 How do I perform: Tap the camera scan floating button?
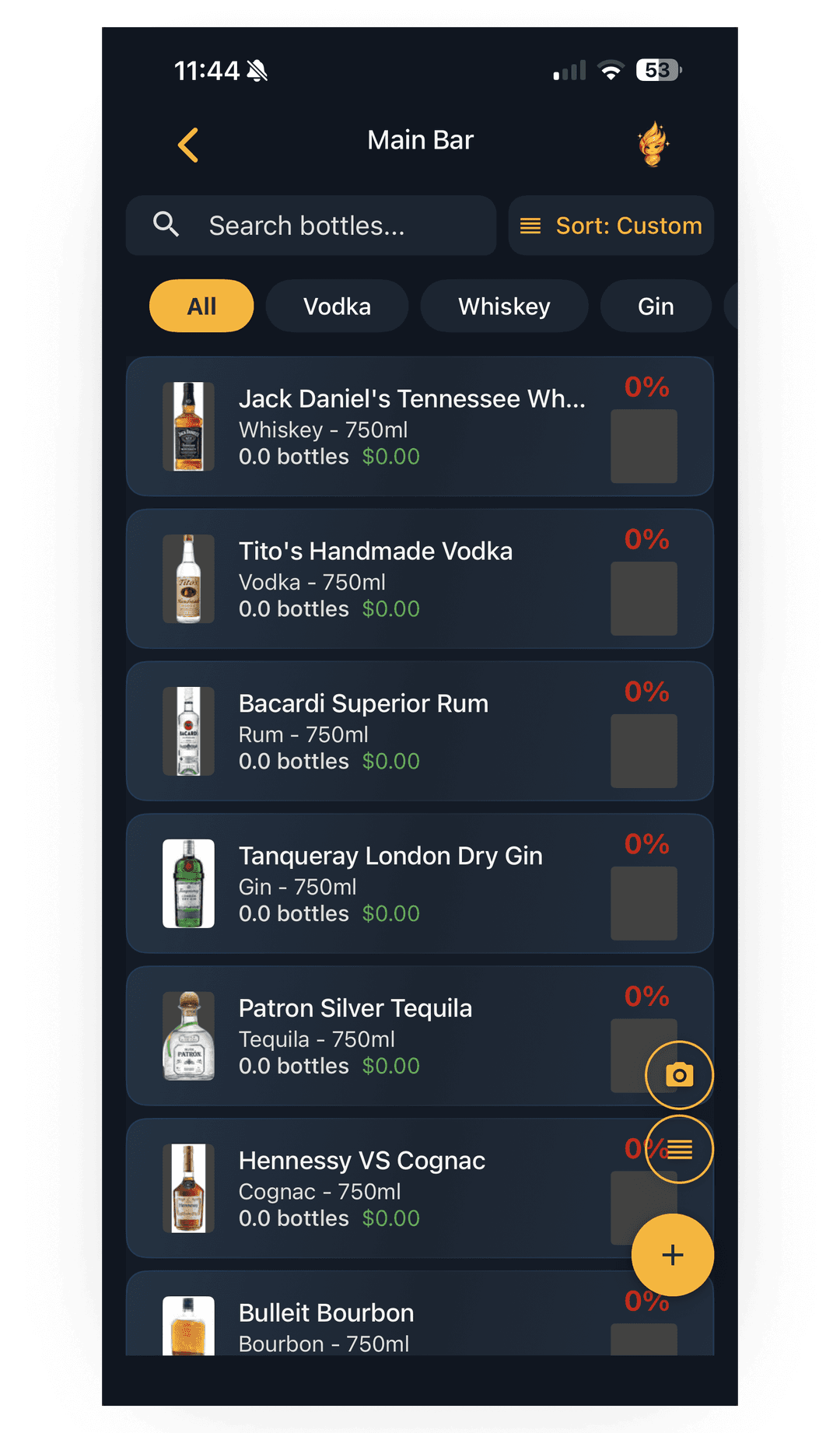[679, 1074]
